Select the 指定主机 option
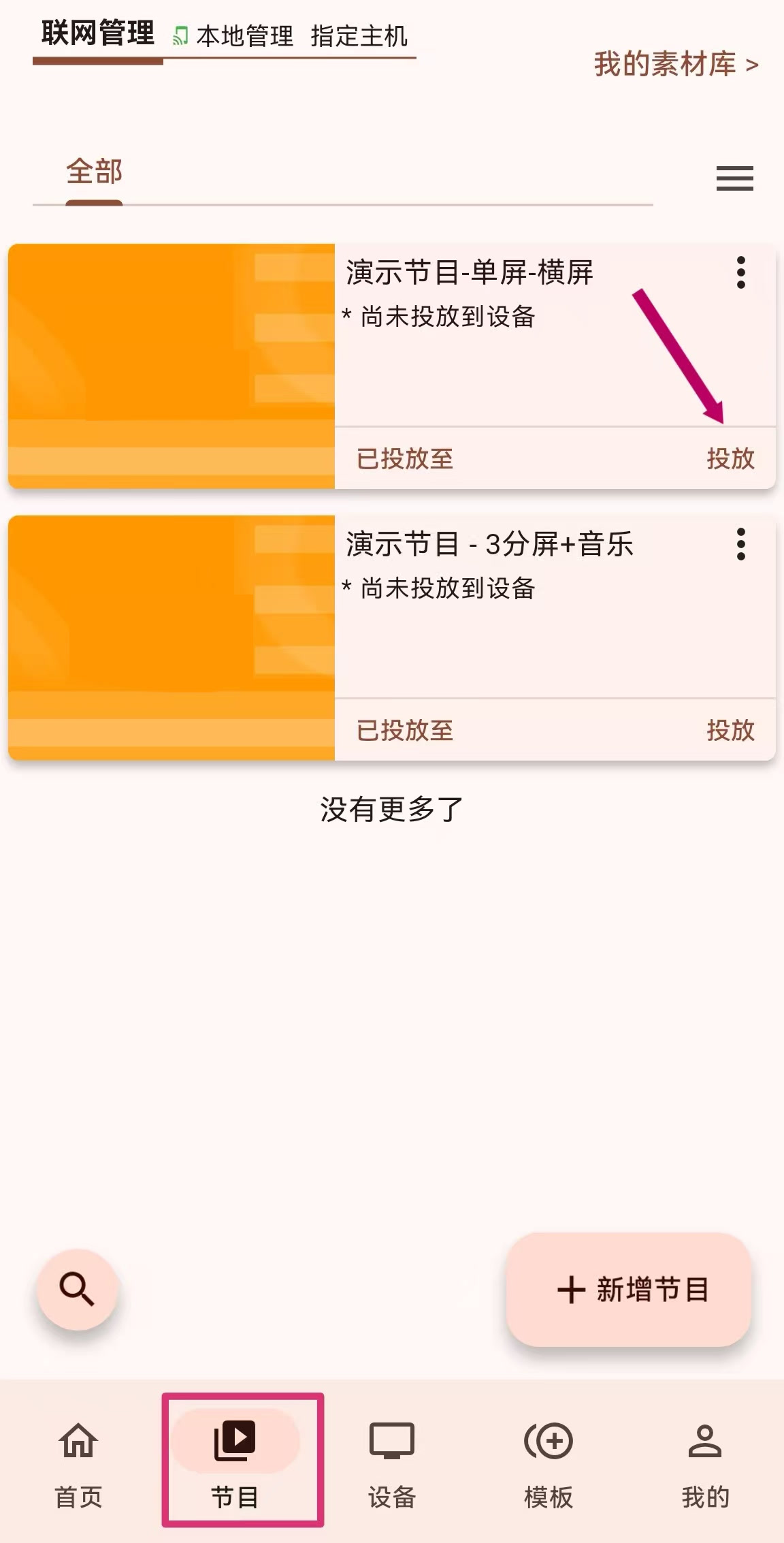 (x=359, y=36)
